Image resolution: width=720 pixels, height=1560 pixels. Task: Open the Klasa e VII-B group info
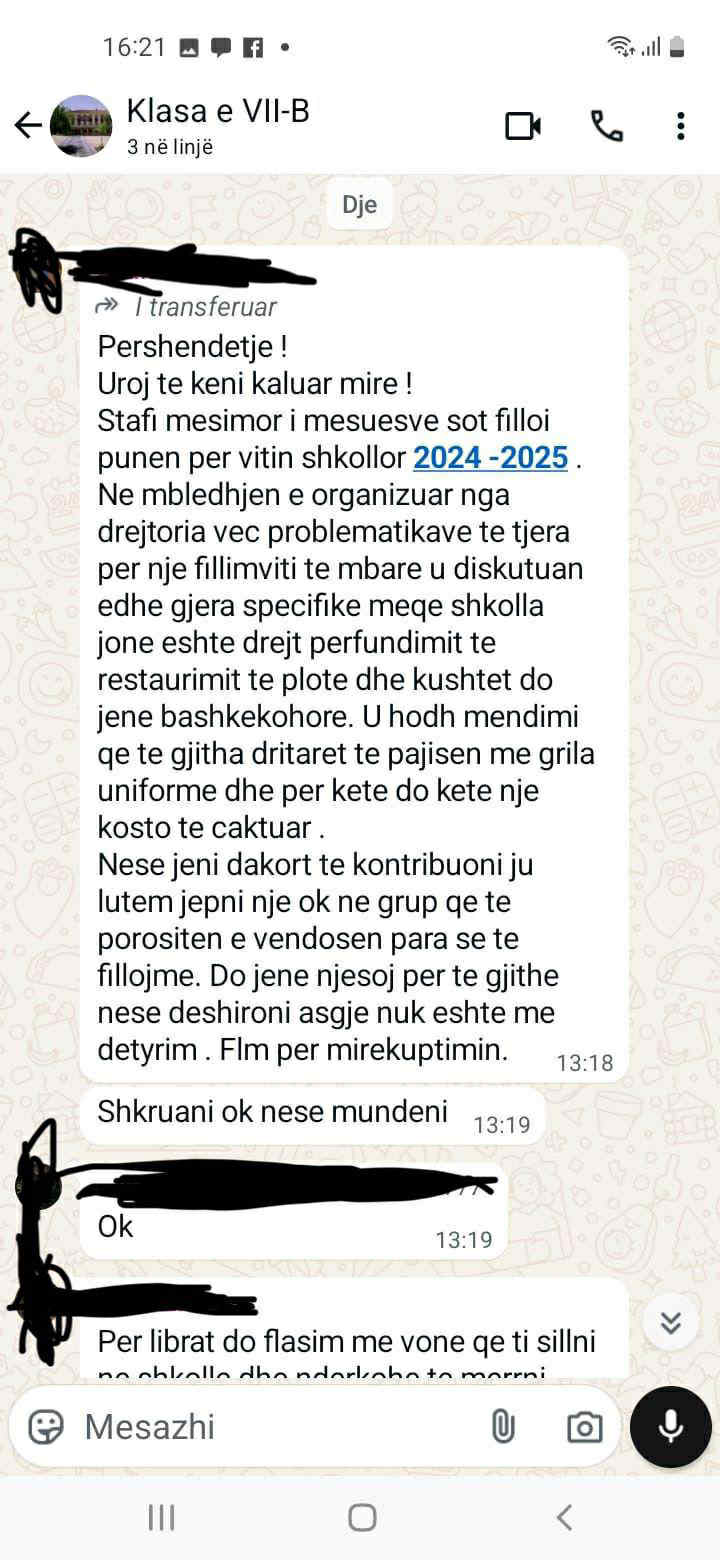pos(218,125)
